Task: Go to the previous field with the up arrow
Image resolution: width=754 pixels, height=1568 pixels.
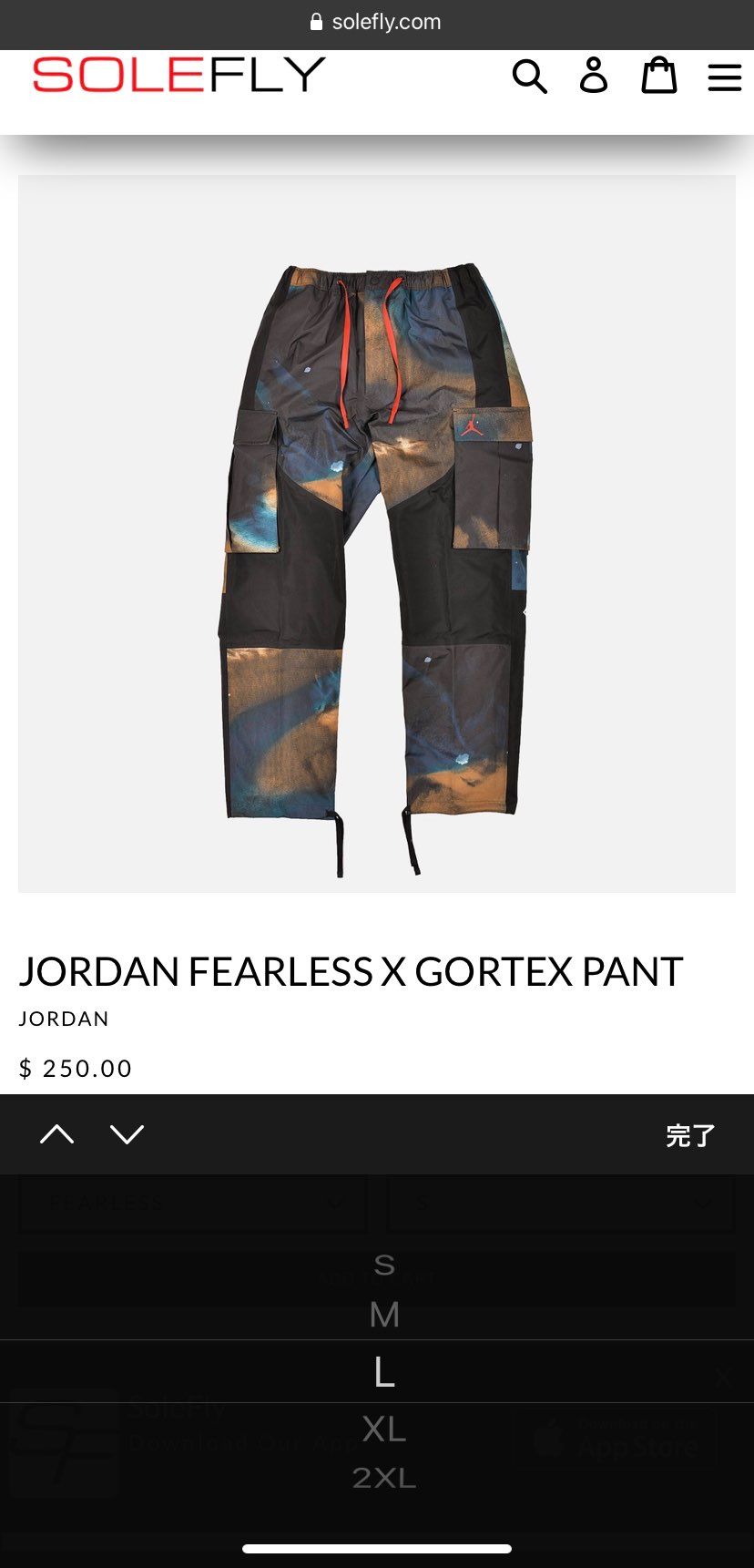Action: (x=56, y=1133)
